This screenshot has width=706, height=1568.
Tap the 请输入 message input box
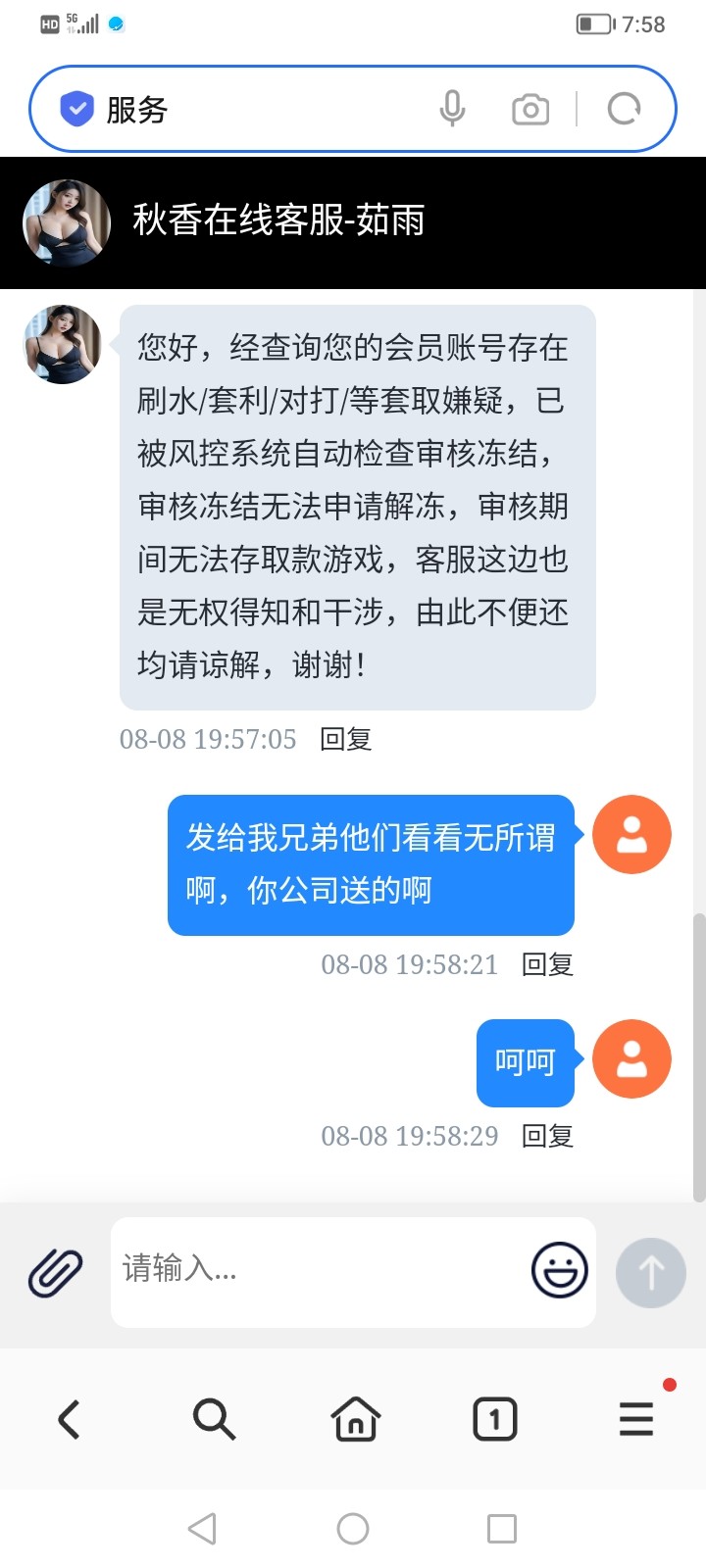(x=294, y=1271)
